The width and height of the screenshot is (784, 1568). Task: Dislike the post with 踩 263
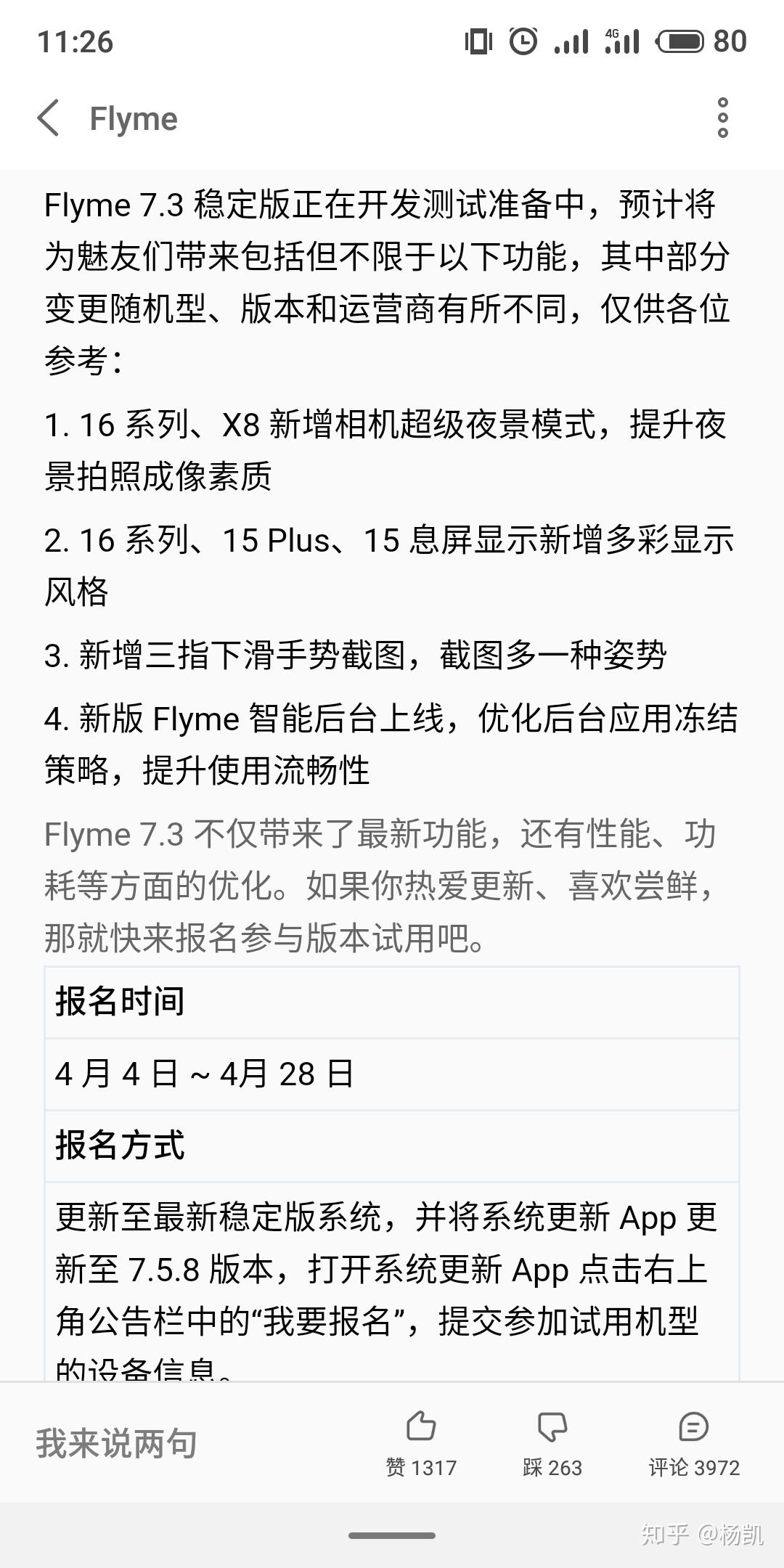click(552, 1443)
